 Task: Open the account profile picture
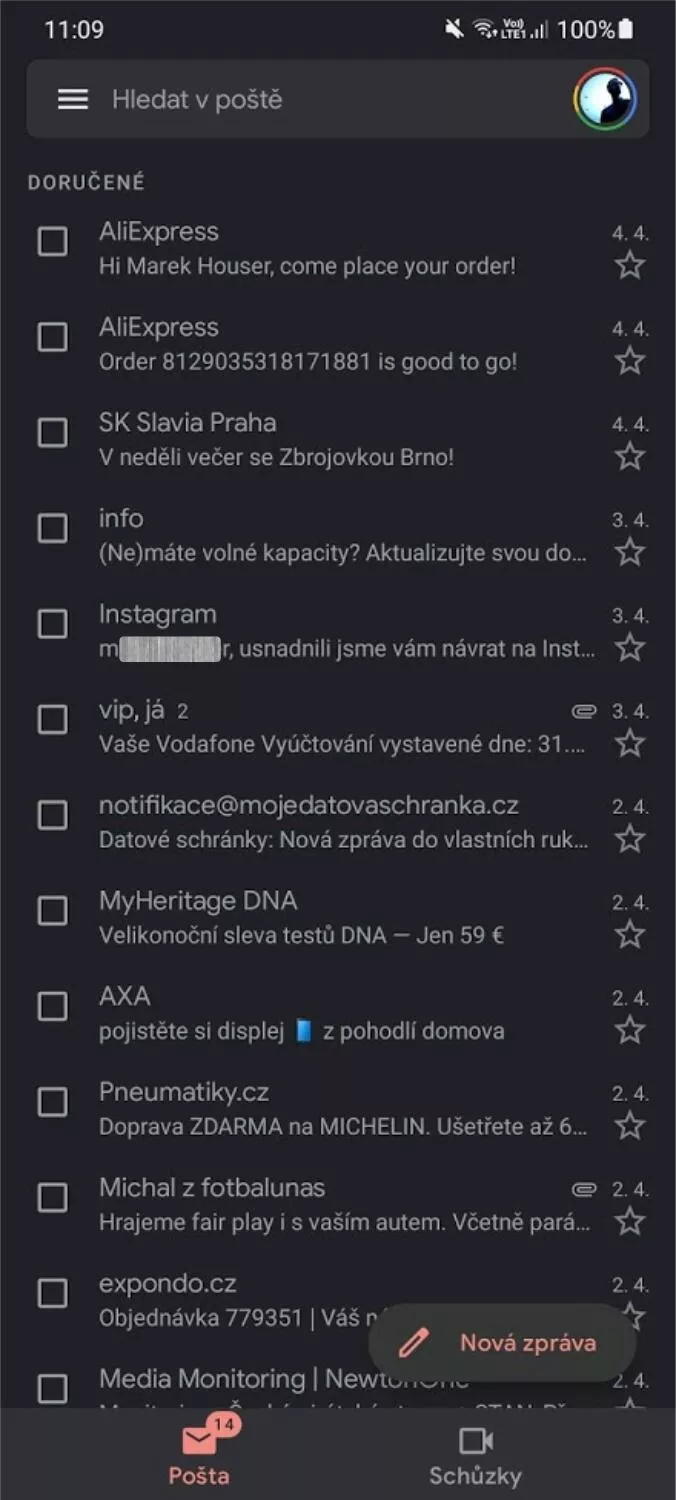point(605,99)
